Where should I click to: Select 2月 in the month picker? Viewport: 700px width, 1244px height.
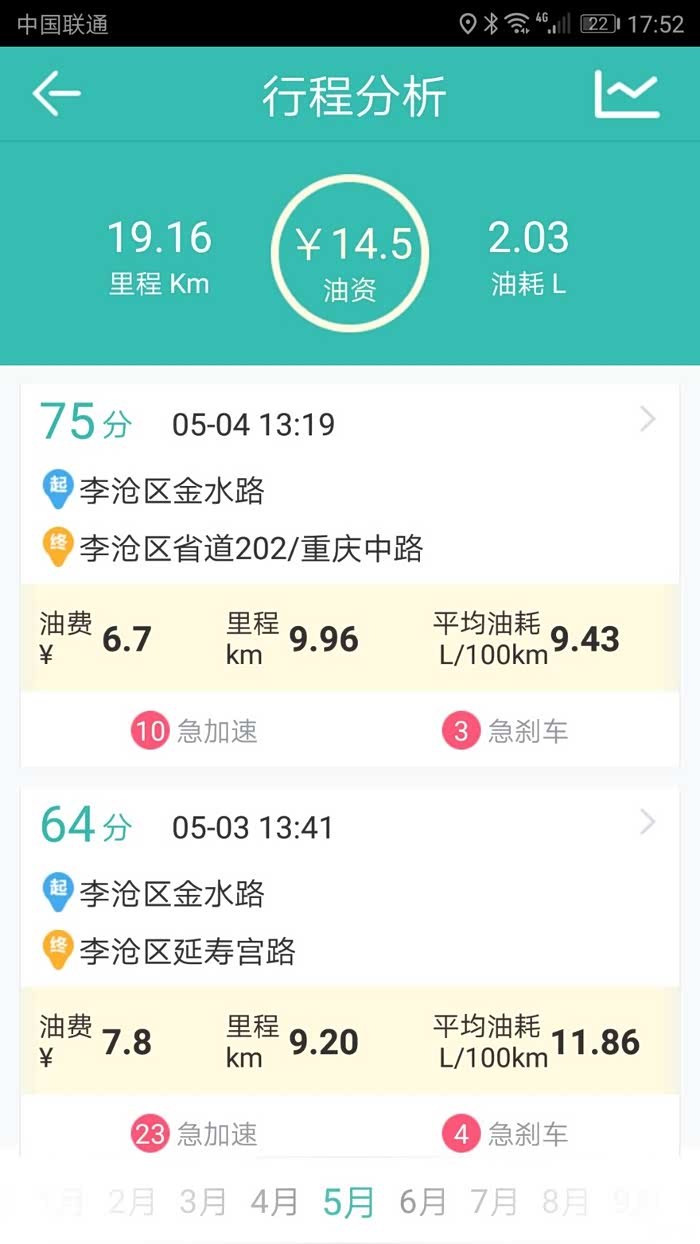(132, 1201)
